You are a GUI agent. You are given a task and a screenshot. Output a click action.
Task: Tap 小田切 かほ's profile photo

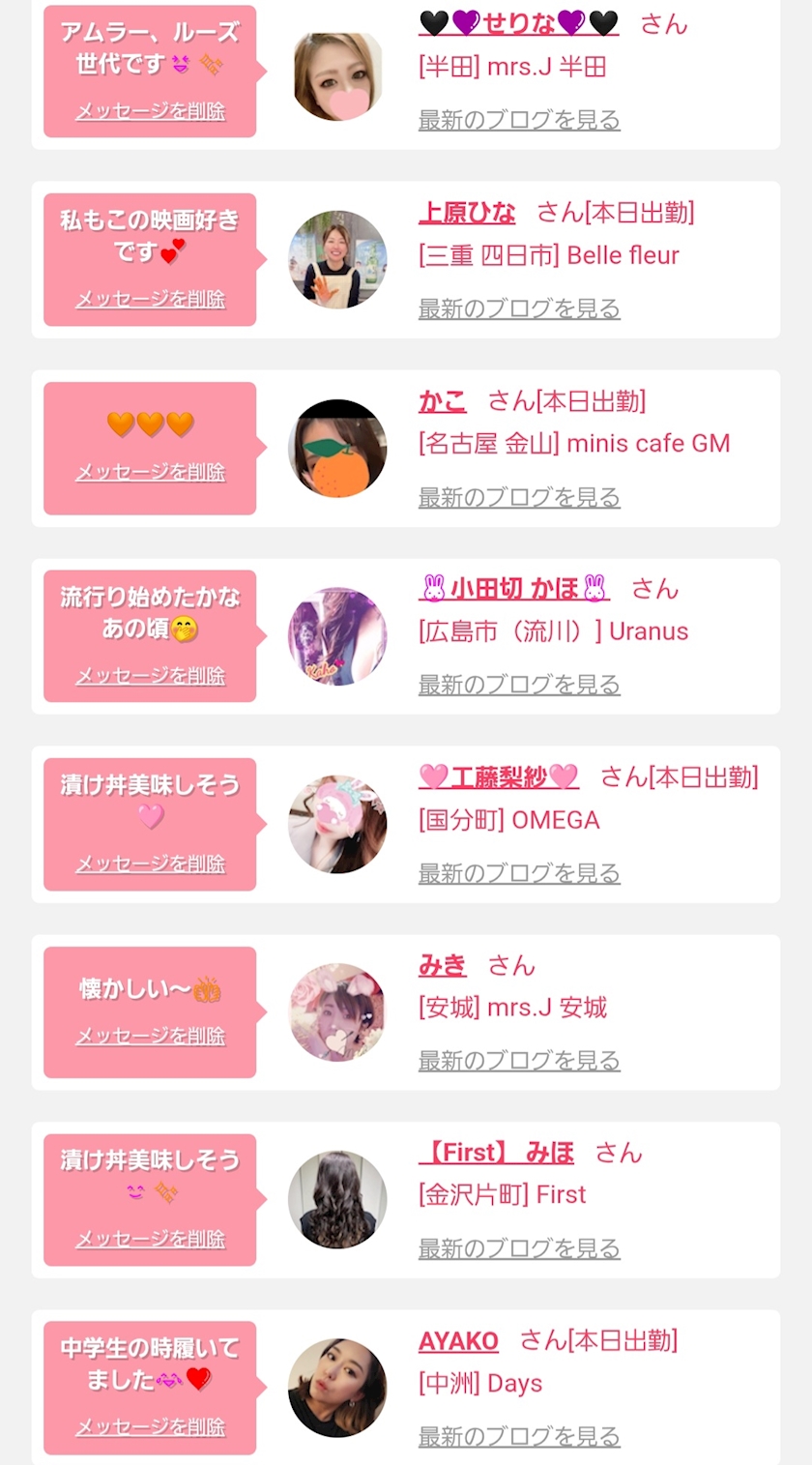coord(337,636)
